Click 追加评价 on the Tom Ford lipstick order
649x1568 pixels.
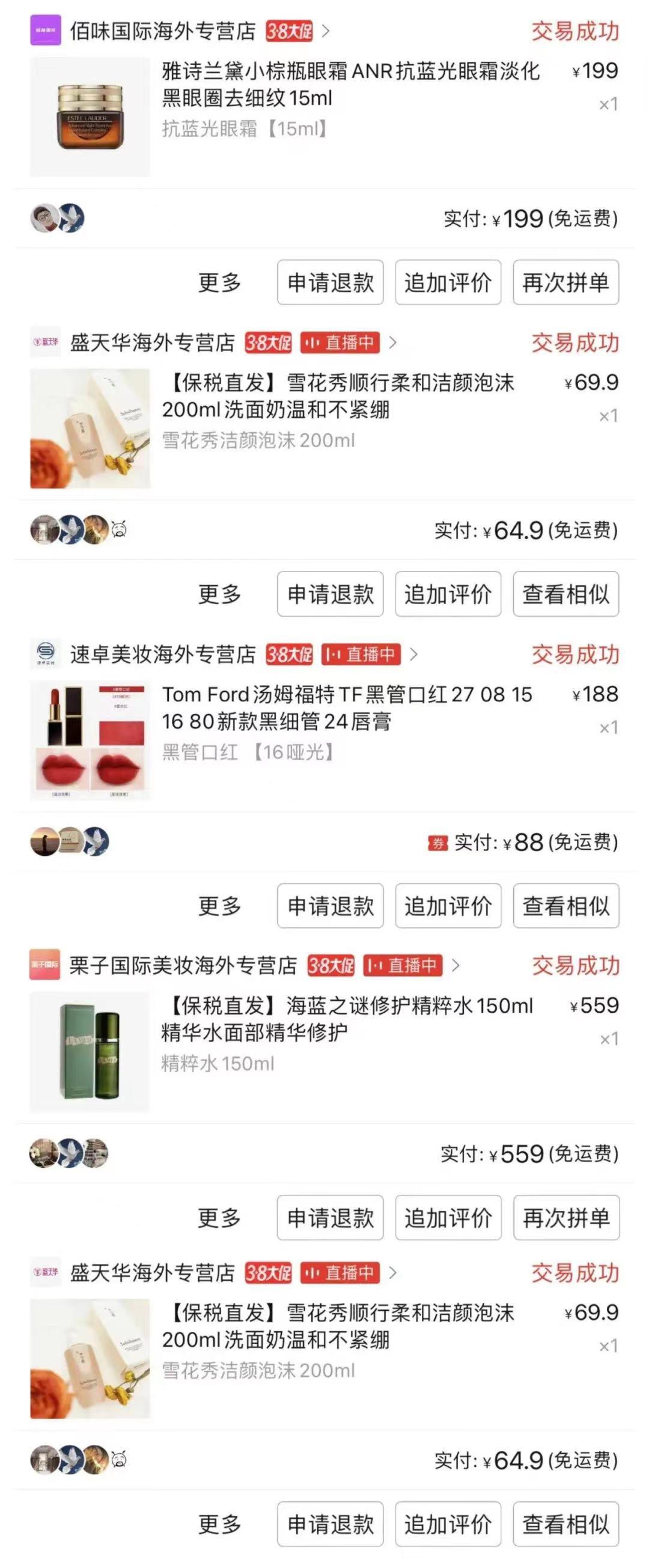(x=448, y=906)
